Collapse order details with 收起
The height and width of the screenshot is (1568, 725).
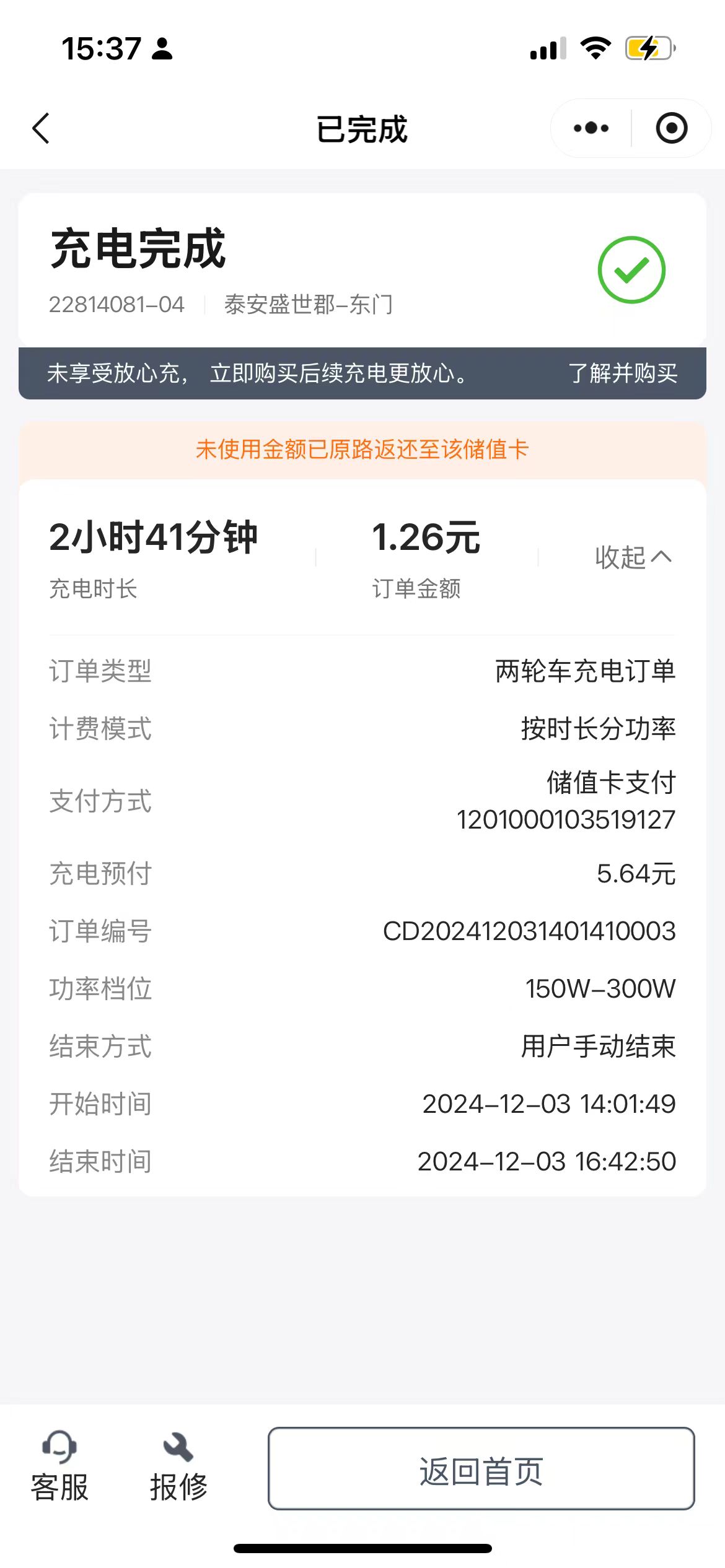(633, 557)
